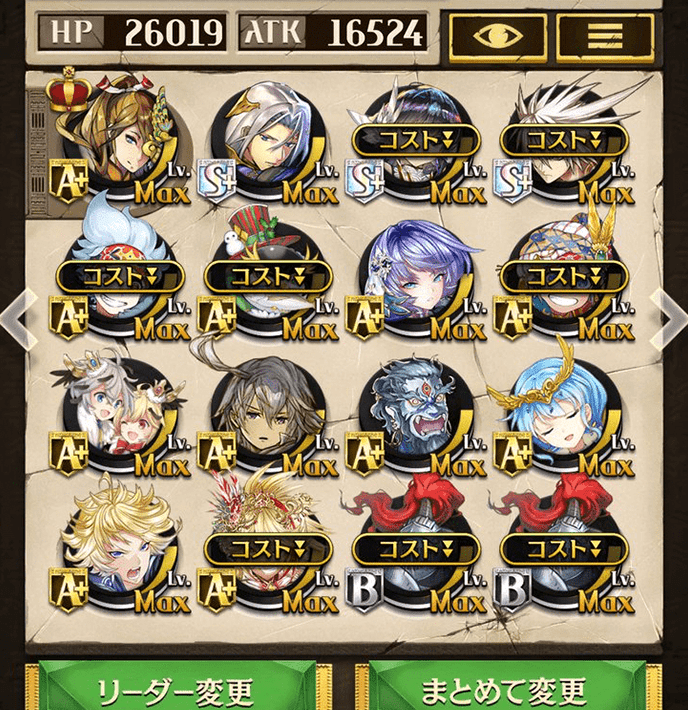Screen dimensions: 688x710
Task: Open the hamburger list menu
Action: coord(604,36)
